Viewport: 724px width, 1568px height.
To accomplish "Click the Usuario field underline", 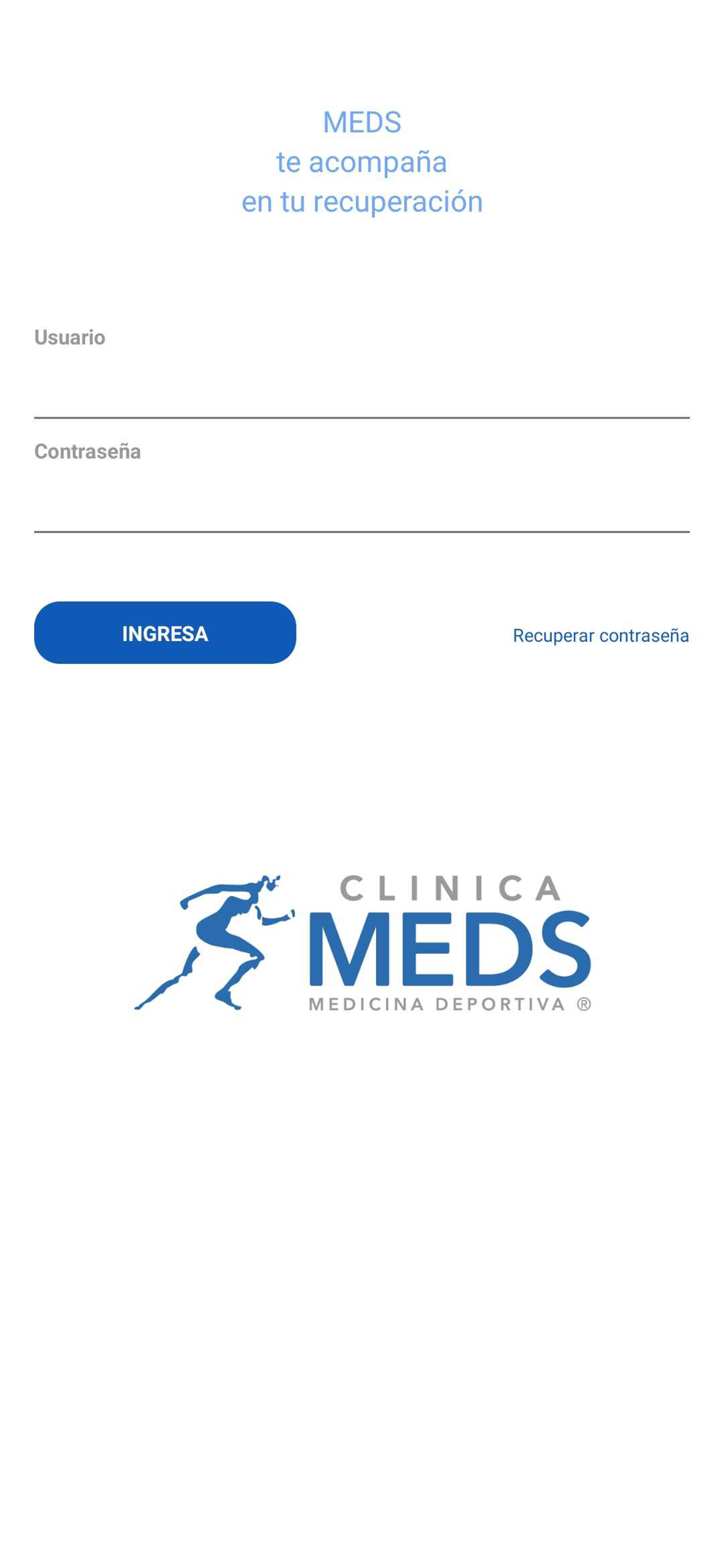I will tap(361, 418).
